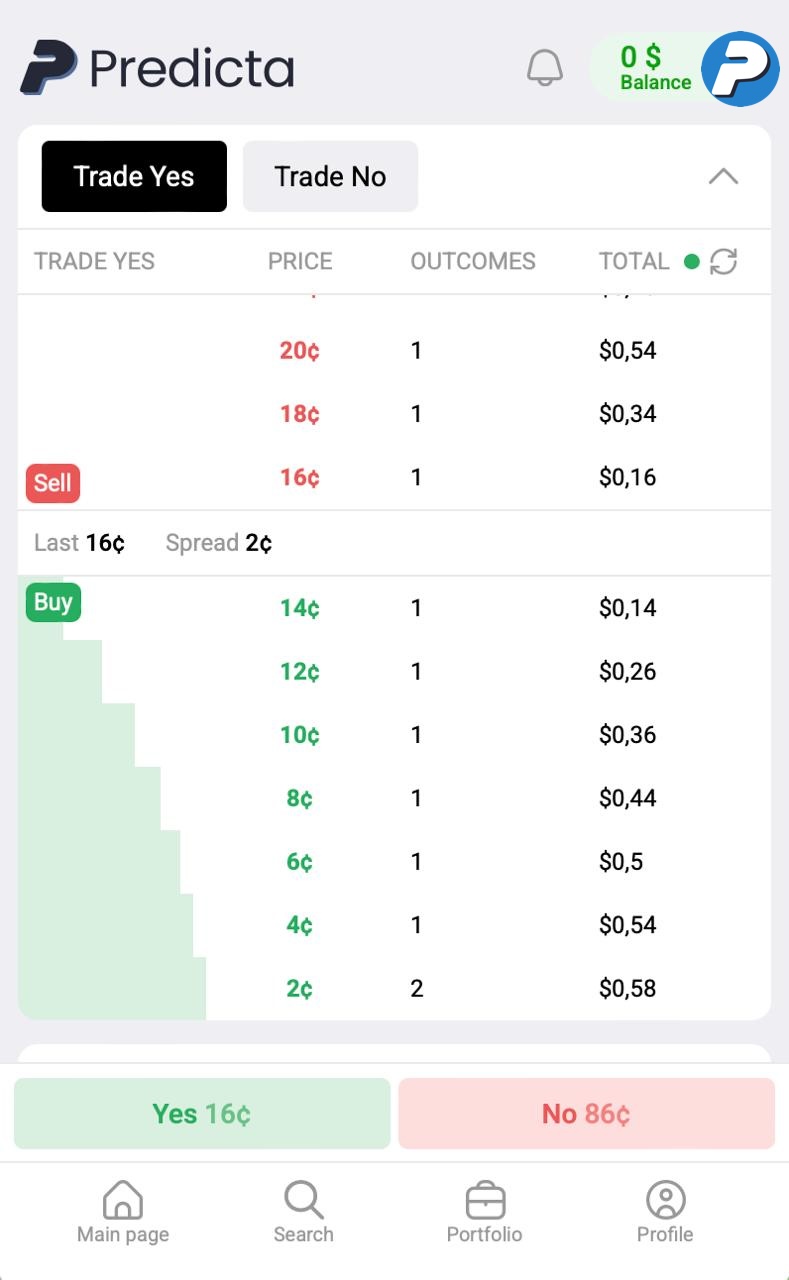Collapse the order book panel with the chevron
Screen dimensions: 789x1280
tap(723, 176)
